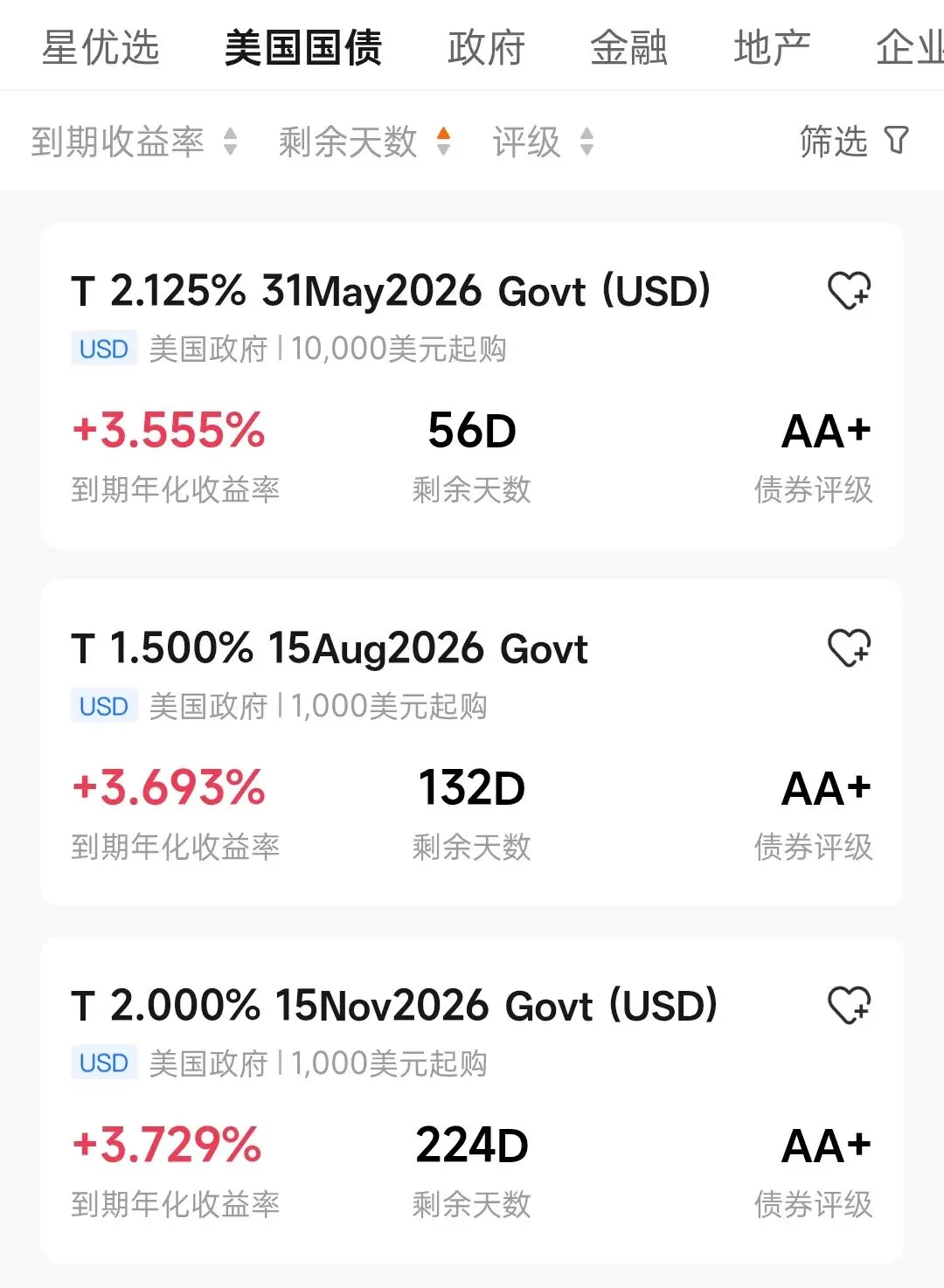The image size is (944, 1288).
Task: Switch to the 星优选 tab
Action: pos(101,47)
